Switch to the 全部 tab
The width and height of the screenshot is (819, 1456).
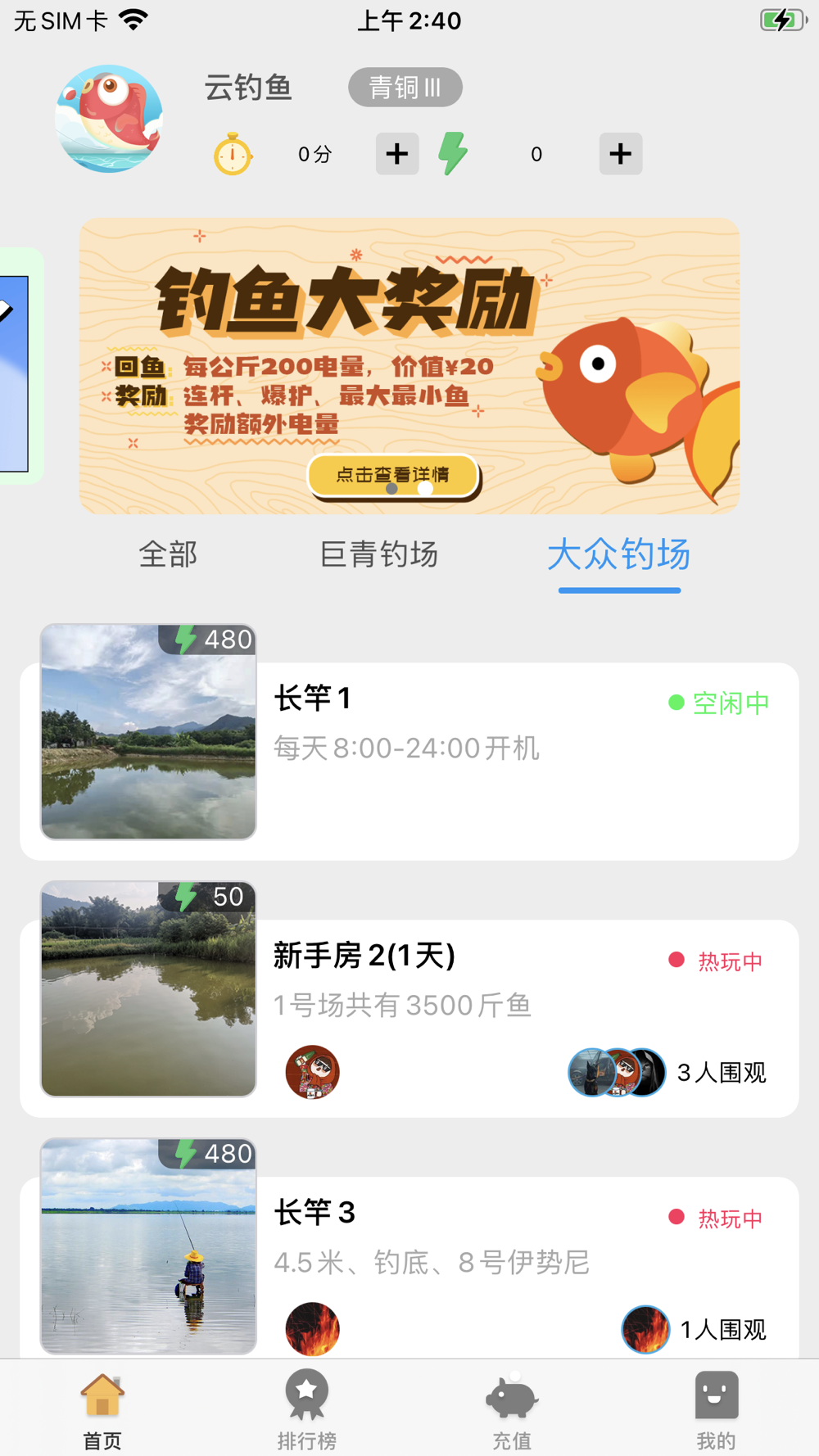coord(168,554)
